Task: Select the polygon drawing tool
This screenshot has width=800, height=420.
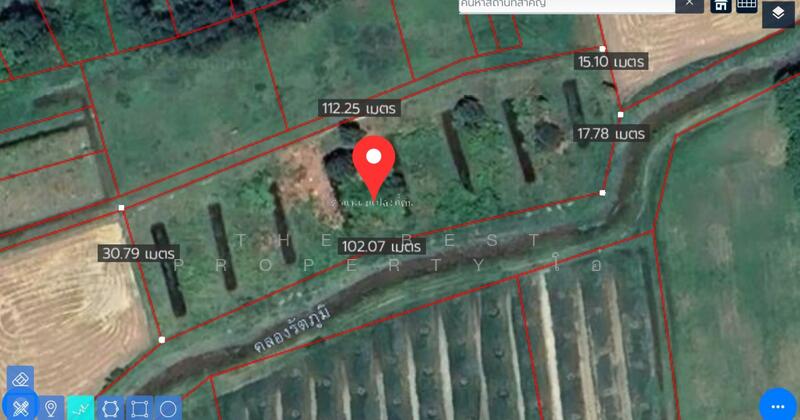Action: (x=110, y=408)
